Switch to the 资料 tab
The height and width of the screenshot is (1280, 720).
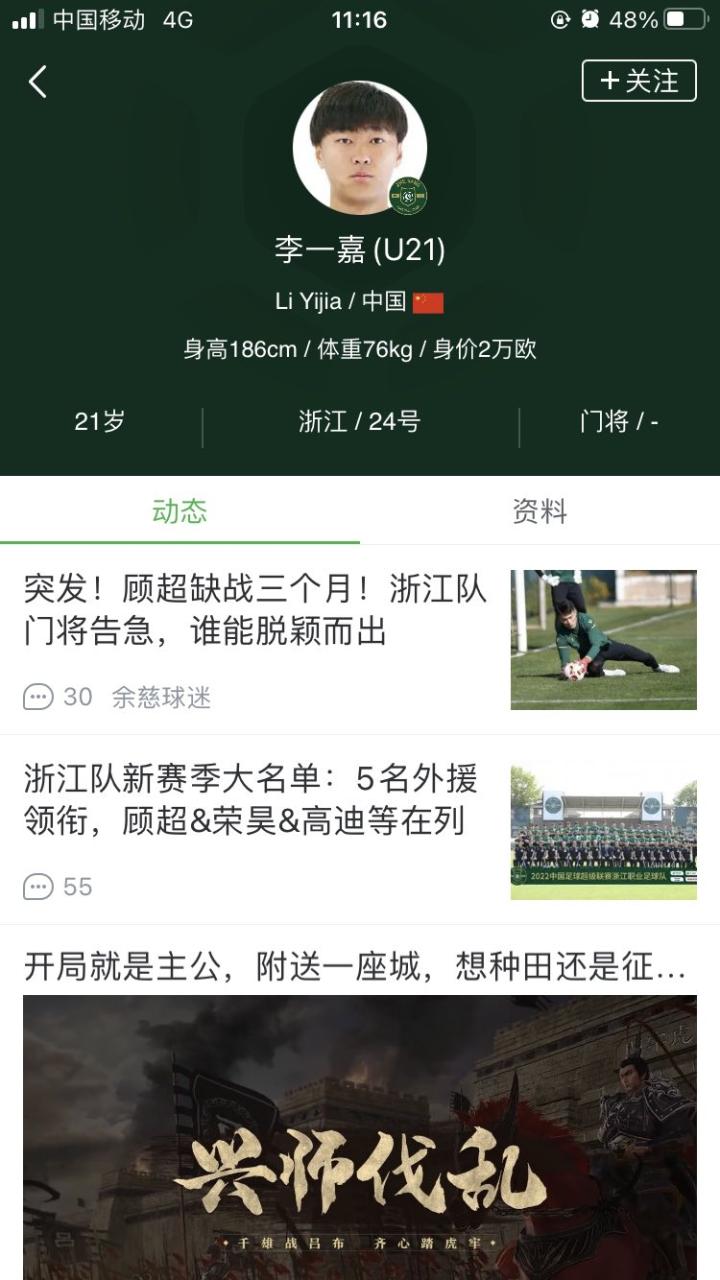tap(539, 512)
